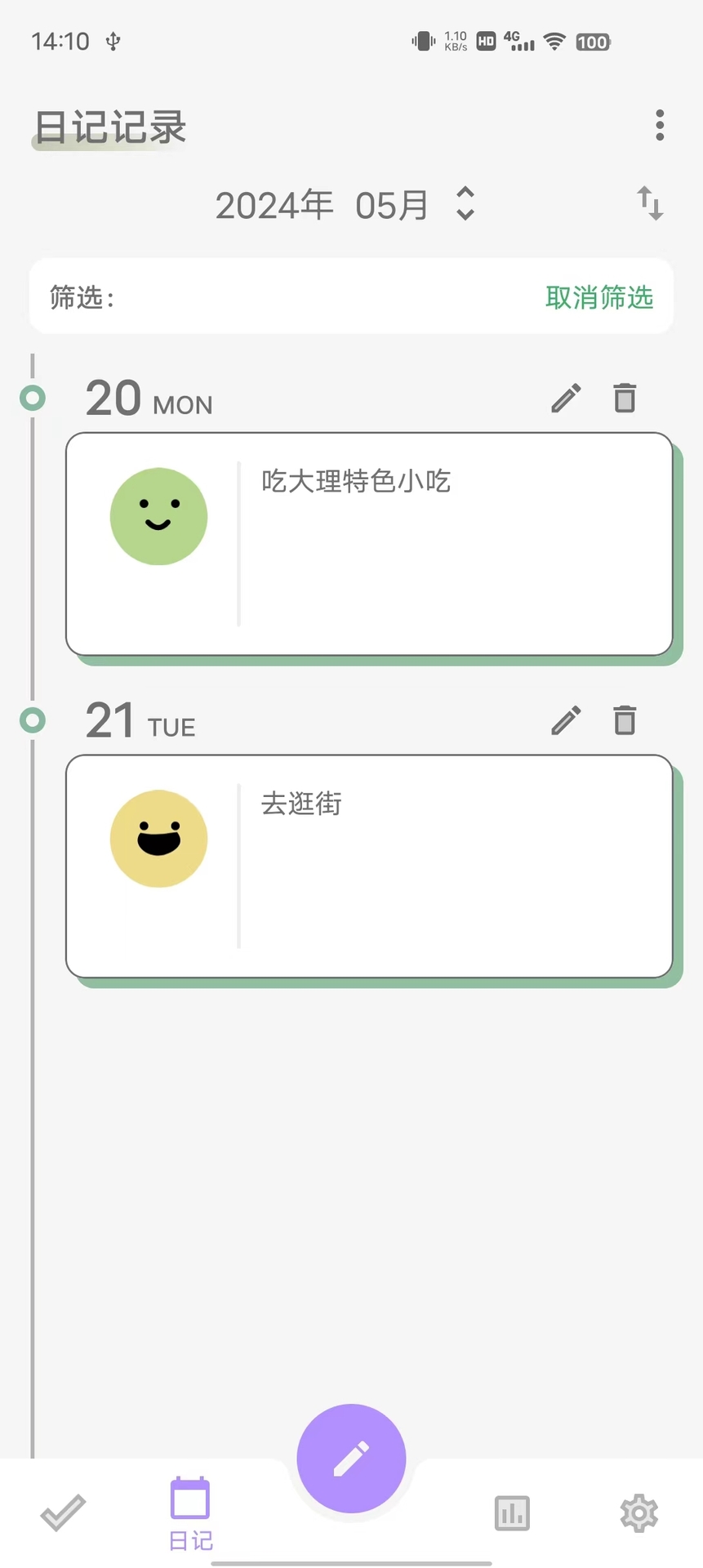The image size is (703, 1568).
Task: Open the 去逛街 diary card
Action: 369,866
